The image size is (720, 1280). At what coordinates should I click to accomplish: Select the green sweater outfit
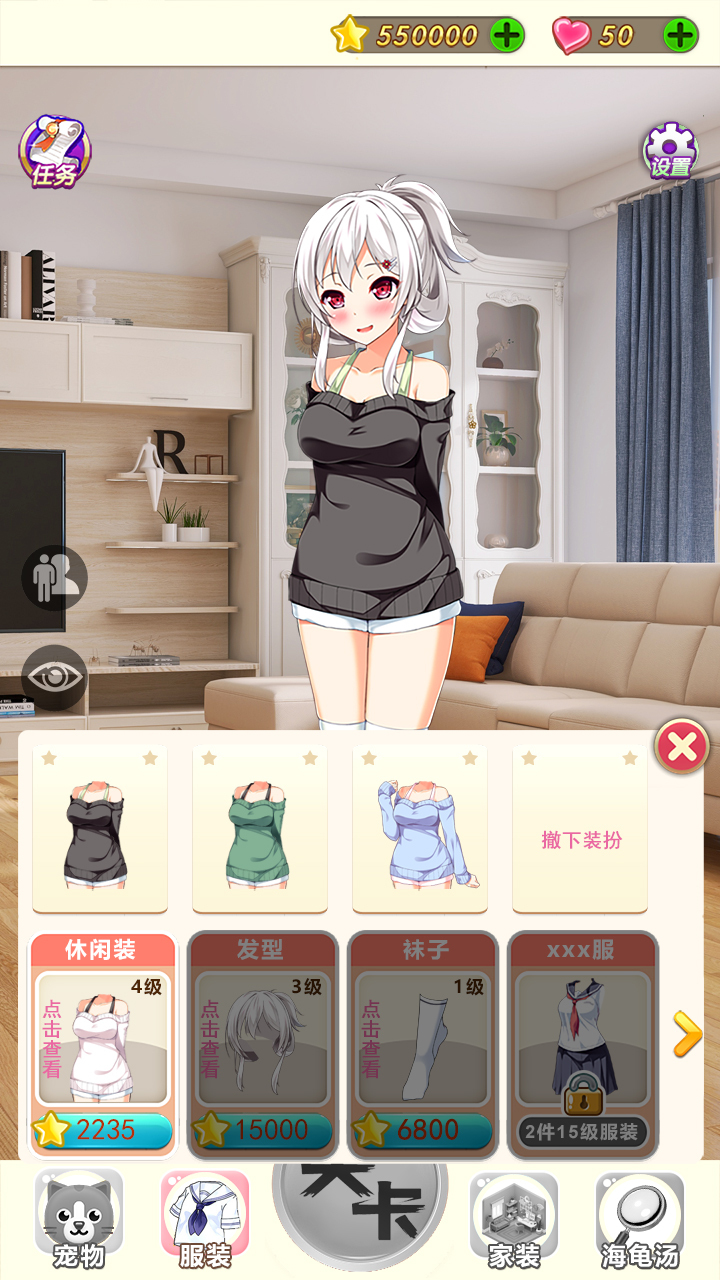(259, 829)
